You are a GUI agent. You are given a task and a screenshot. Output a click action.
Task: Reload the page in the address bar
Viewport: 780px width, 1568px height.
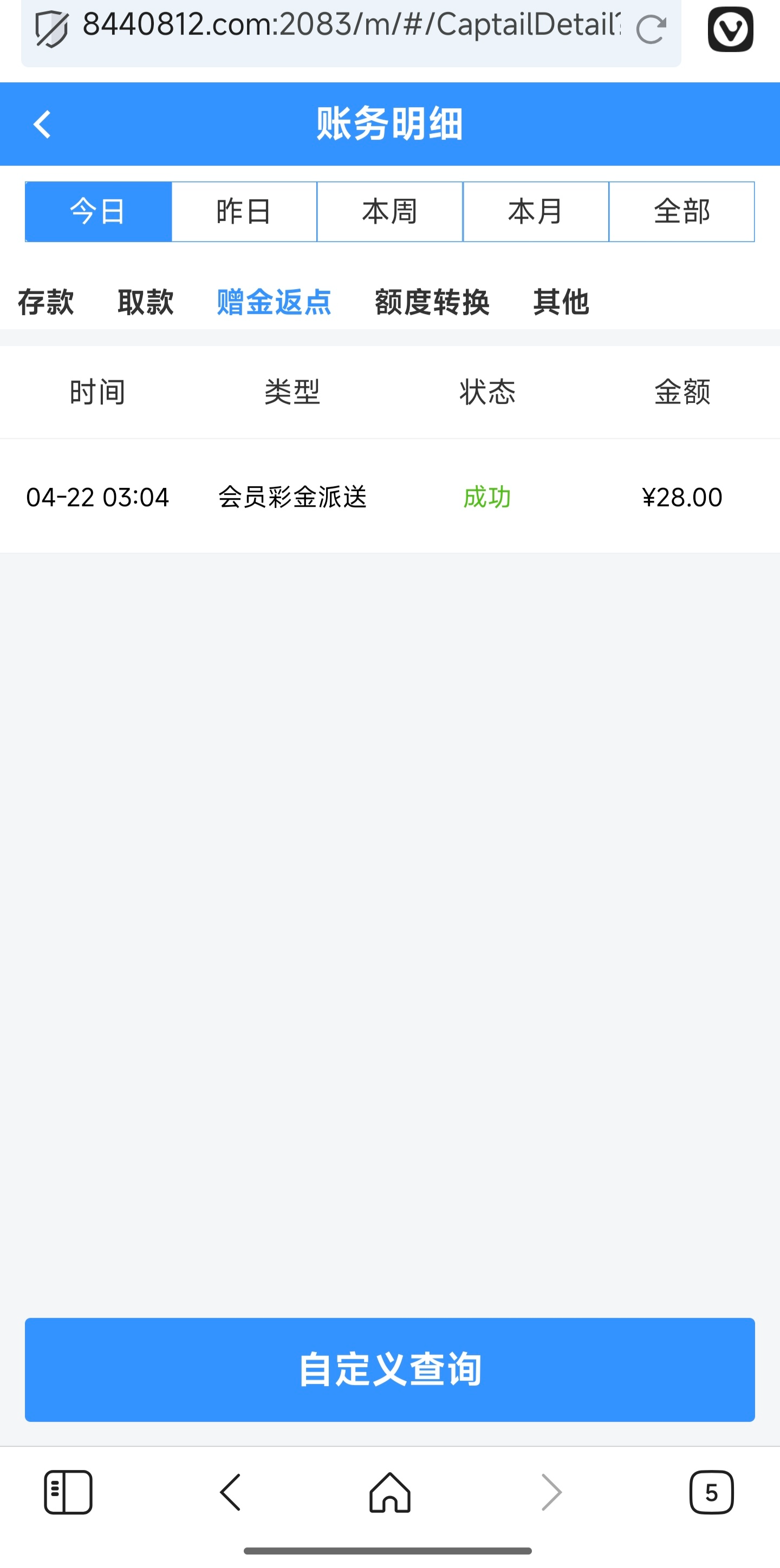click(651, 29)
